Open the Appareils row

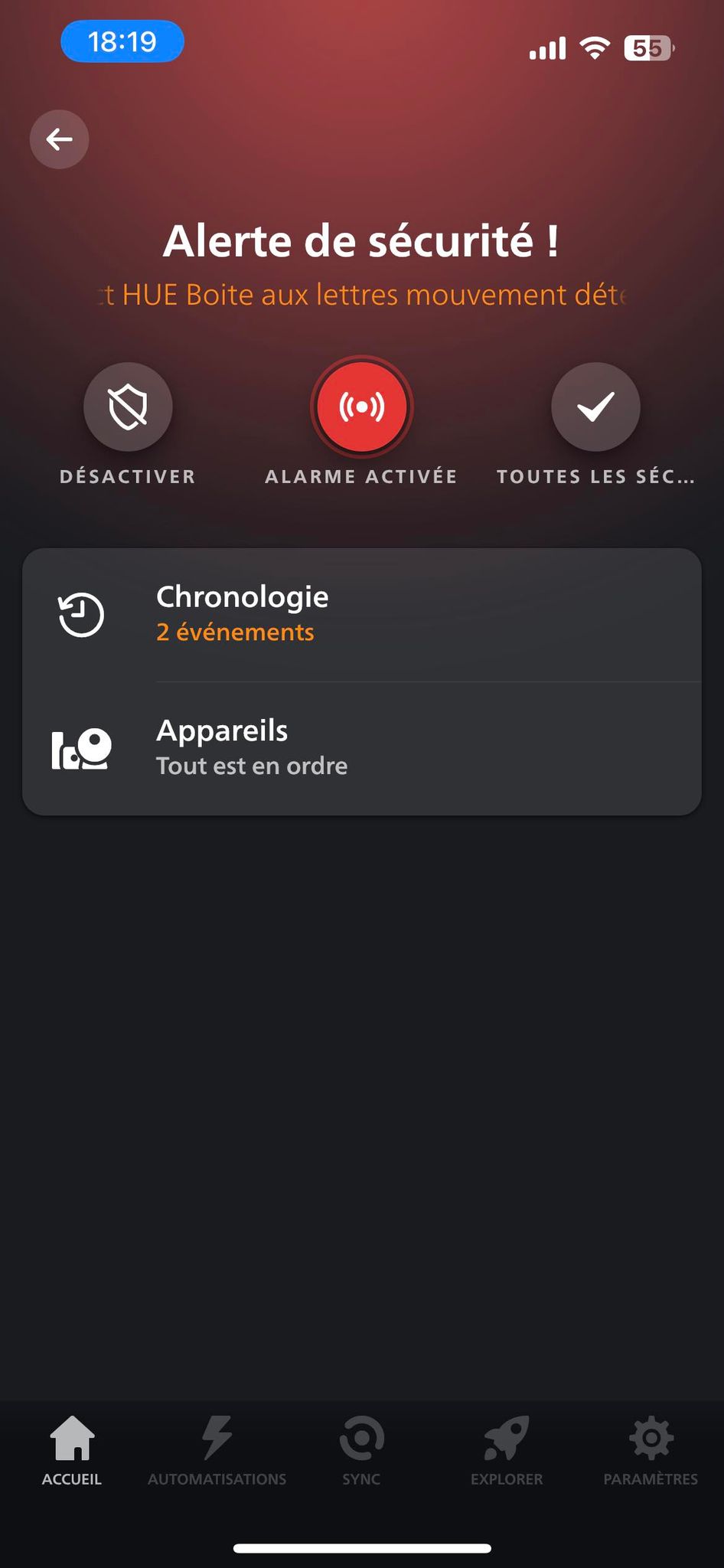[362, 749]
